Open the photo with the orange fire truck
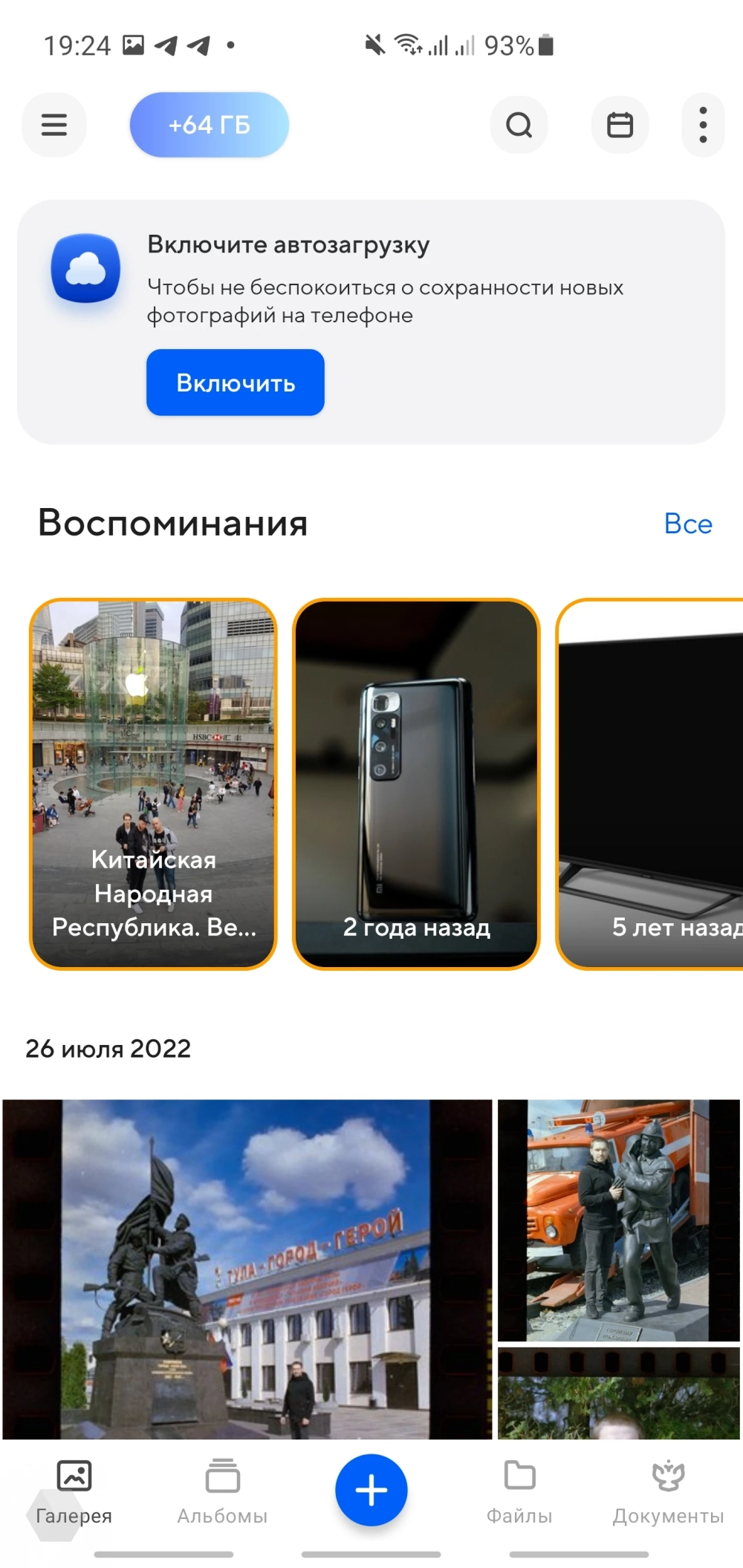The image size is (743, 1568). tap(618, 1220)
